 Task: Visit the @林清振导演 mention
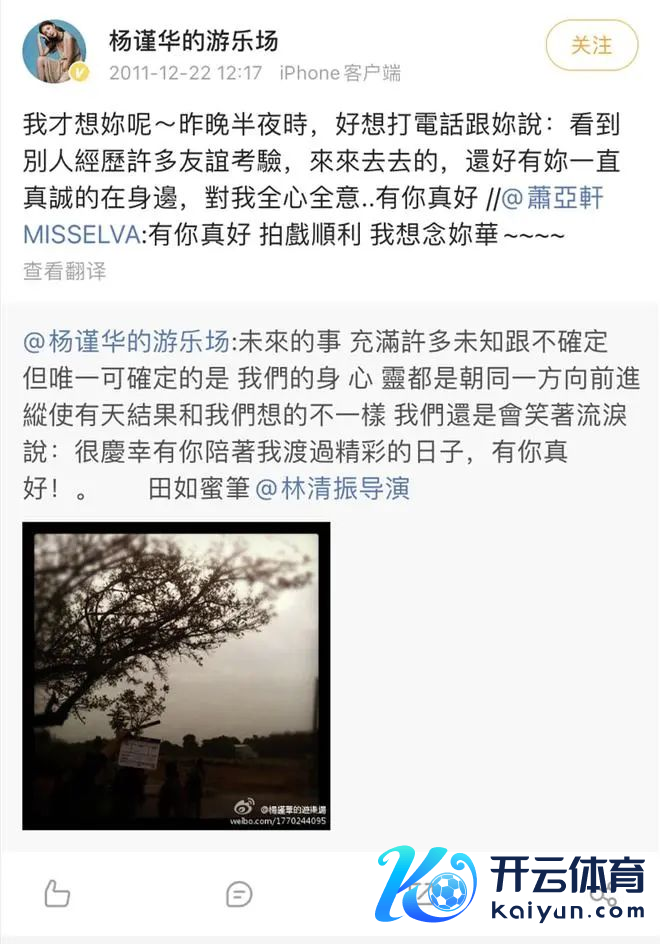(x=332, y=489)
